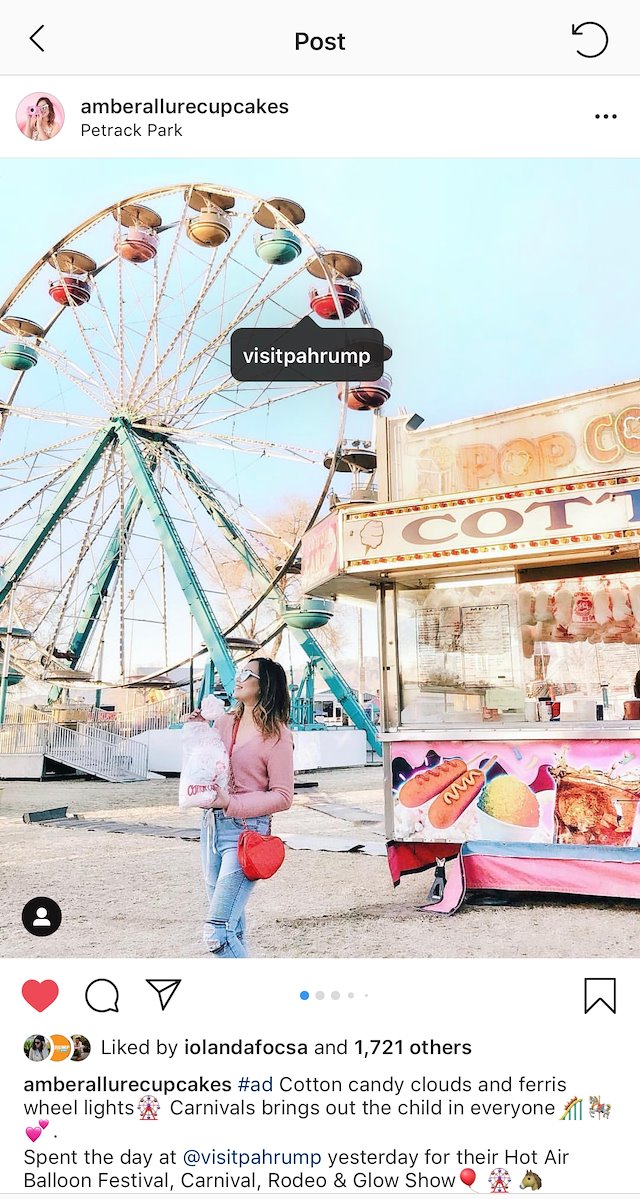Screen dimensions: 640x1199
Task: Unlike the post with the heart
Action: [40, 995]
